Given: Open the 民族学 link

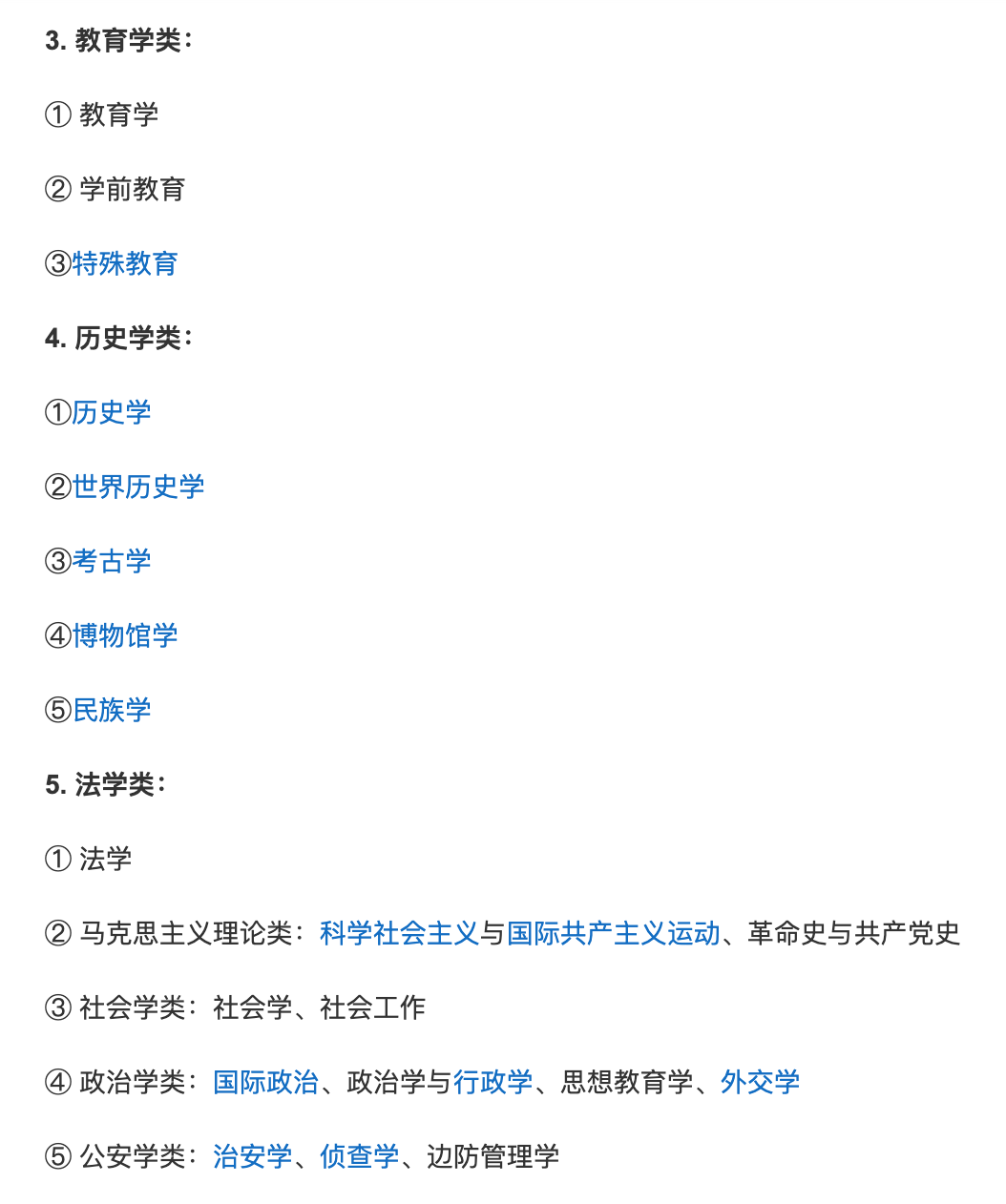Looking at the screenshot, I should [112, 710].
